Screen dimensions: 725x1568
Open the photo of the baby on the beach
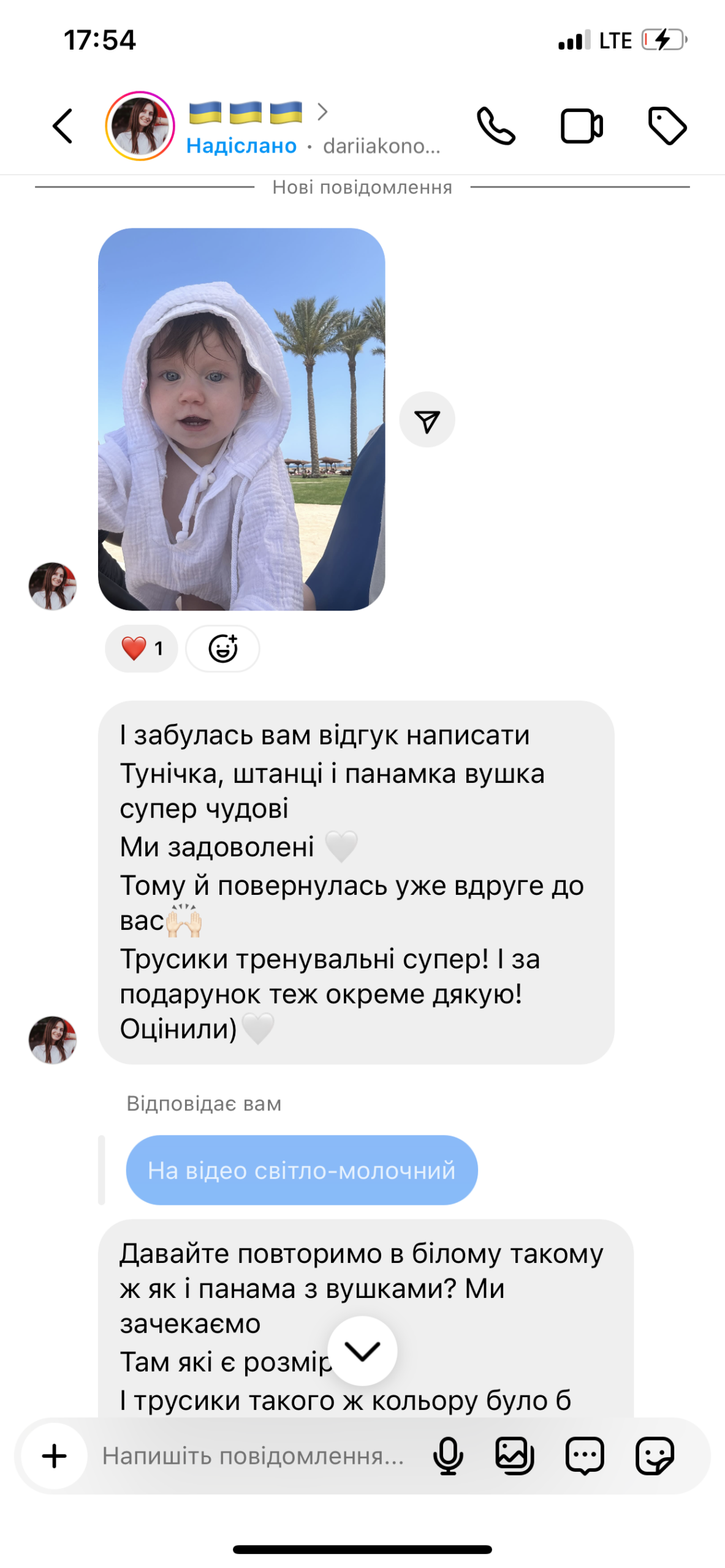coord(241,419)
